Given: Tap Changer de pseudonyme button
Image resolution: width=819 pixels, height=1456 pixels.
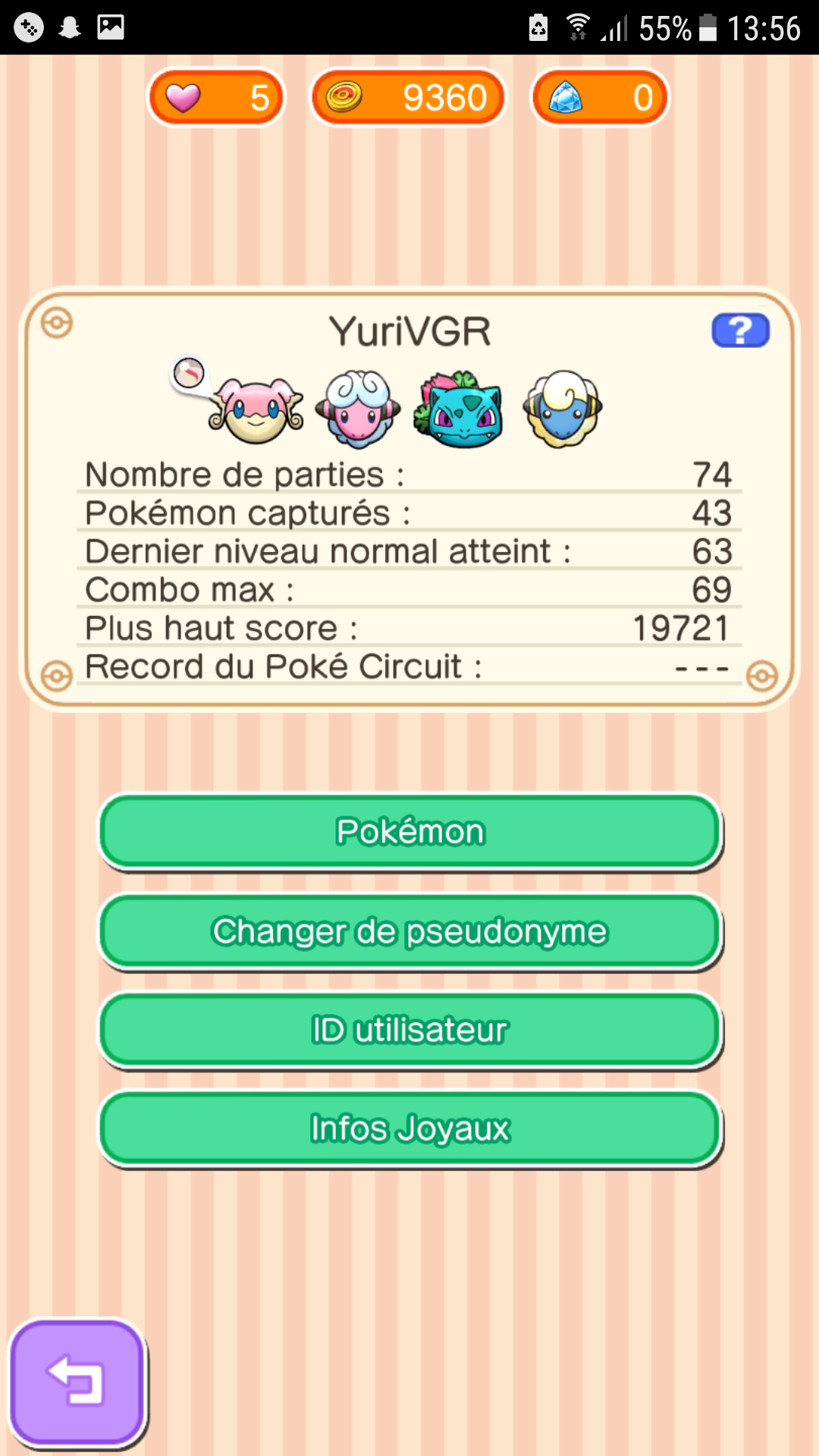Looking at the screenshot, I should (409, 931).
